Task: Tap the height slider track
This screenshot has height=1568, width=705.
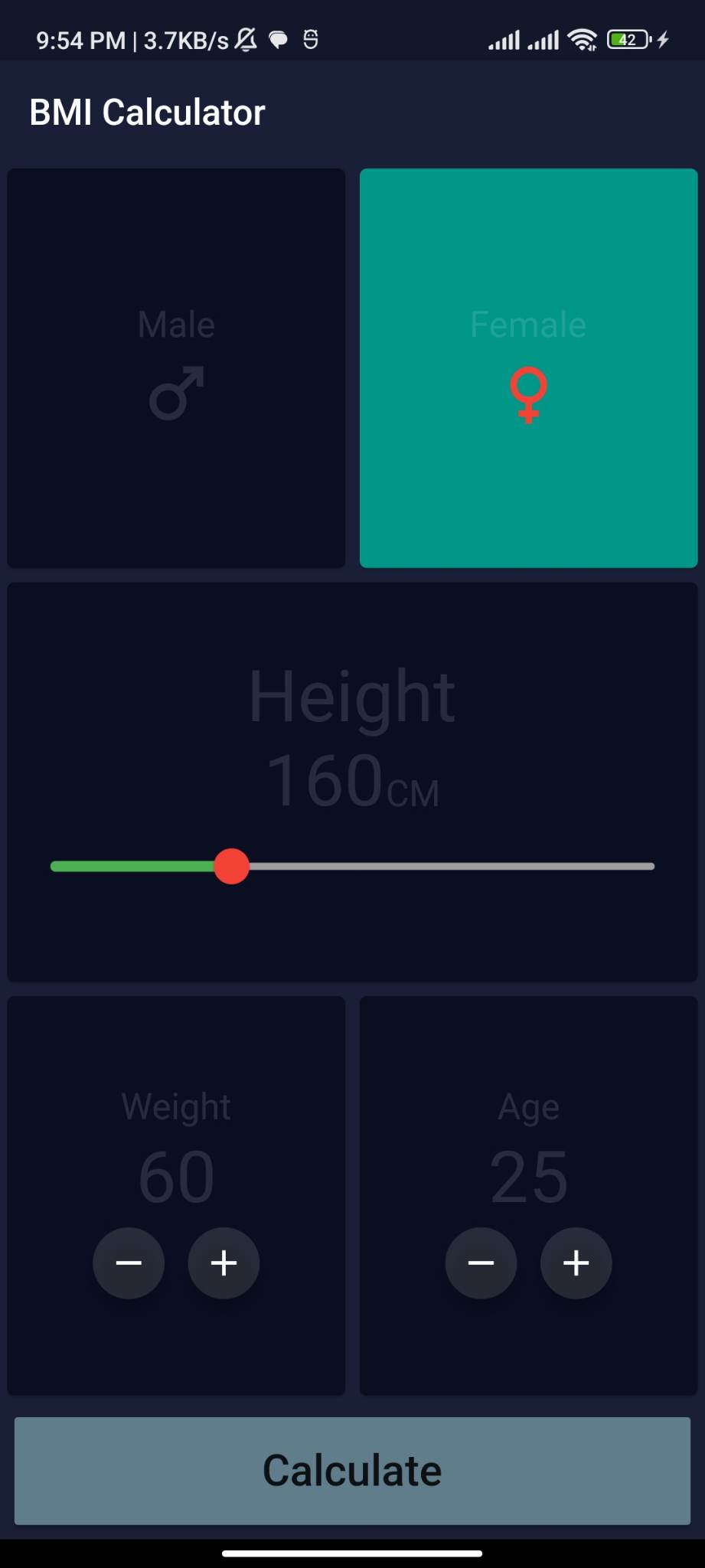Action: pos(352,866)
